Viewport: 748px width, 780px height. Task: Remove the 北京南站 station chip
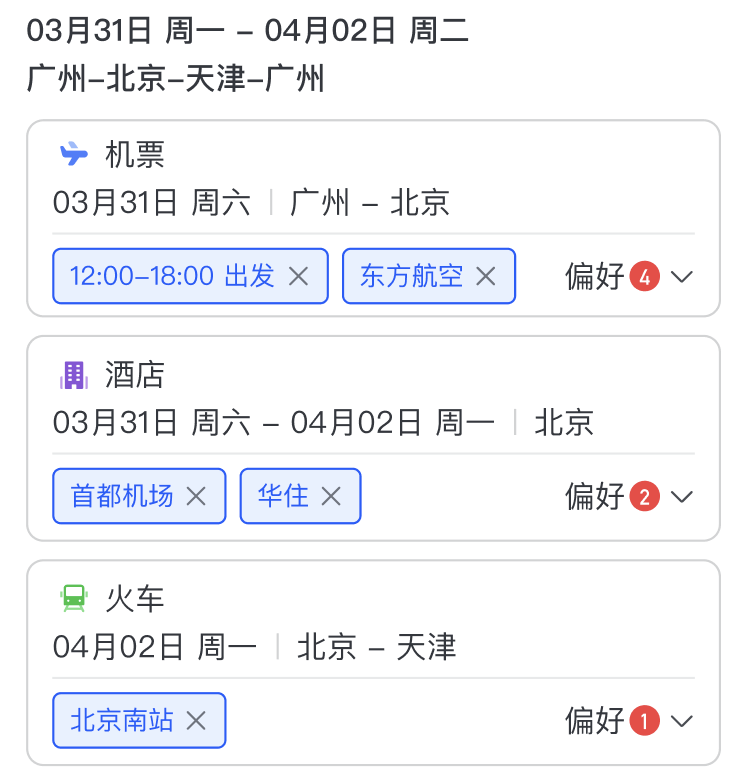(196, 720)
